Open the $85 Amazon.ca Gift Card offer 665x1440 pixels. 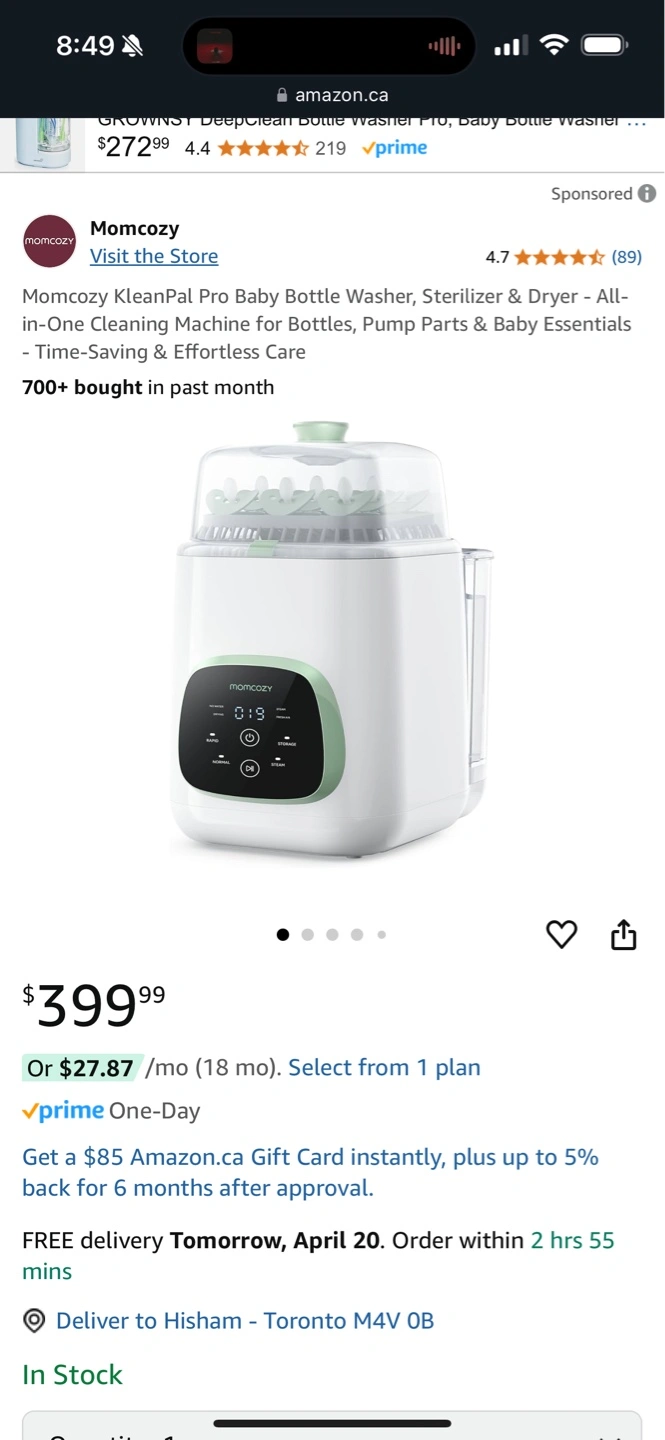click(x=310, y=1173)
